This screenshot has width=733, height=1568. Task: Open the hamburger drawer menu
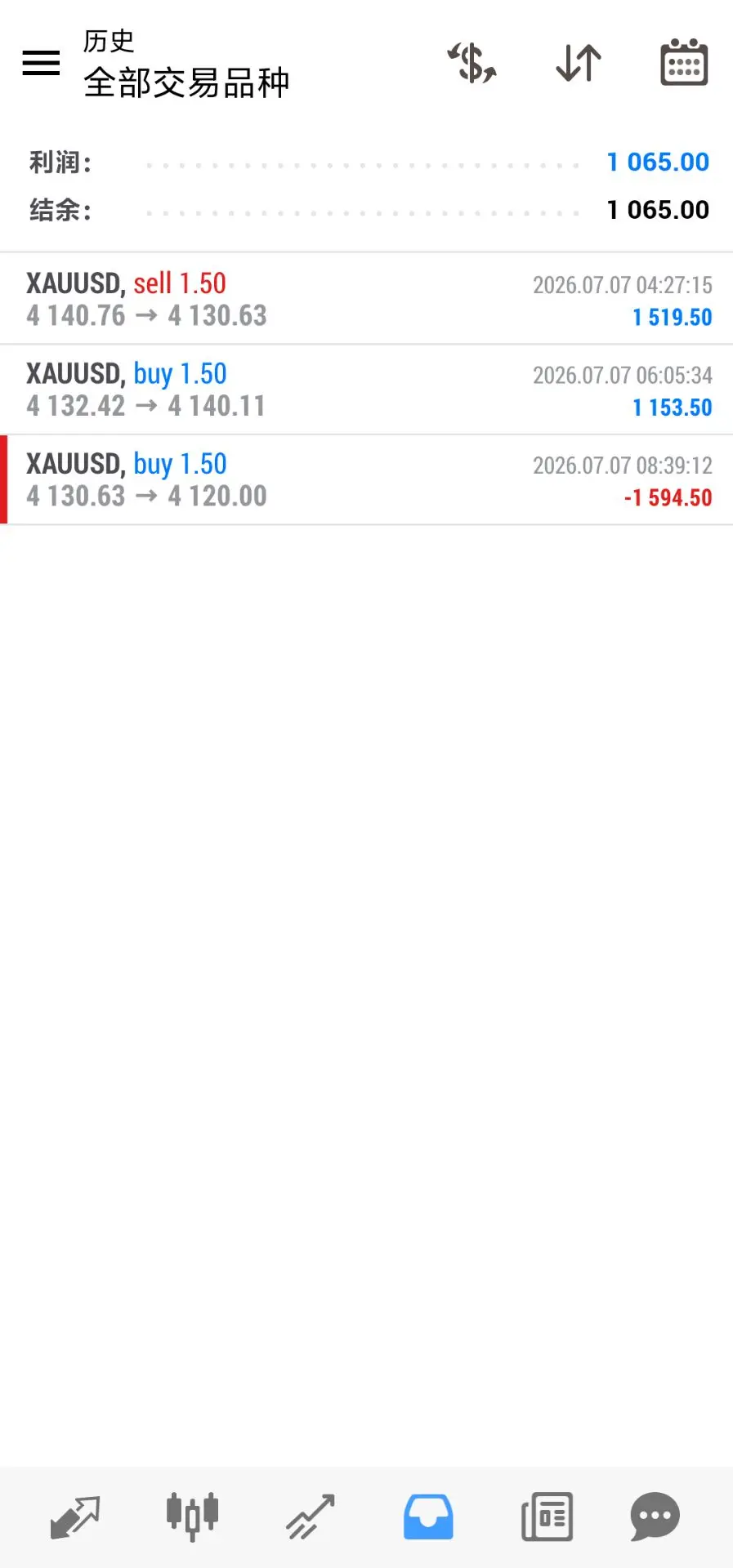tap(41, 63)
